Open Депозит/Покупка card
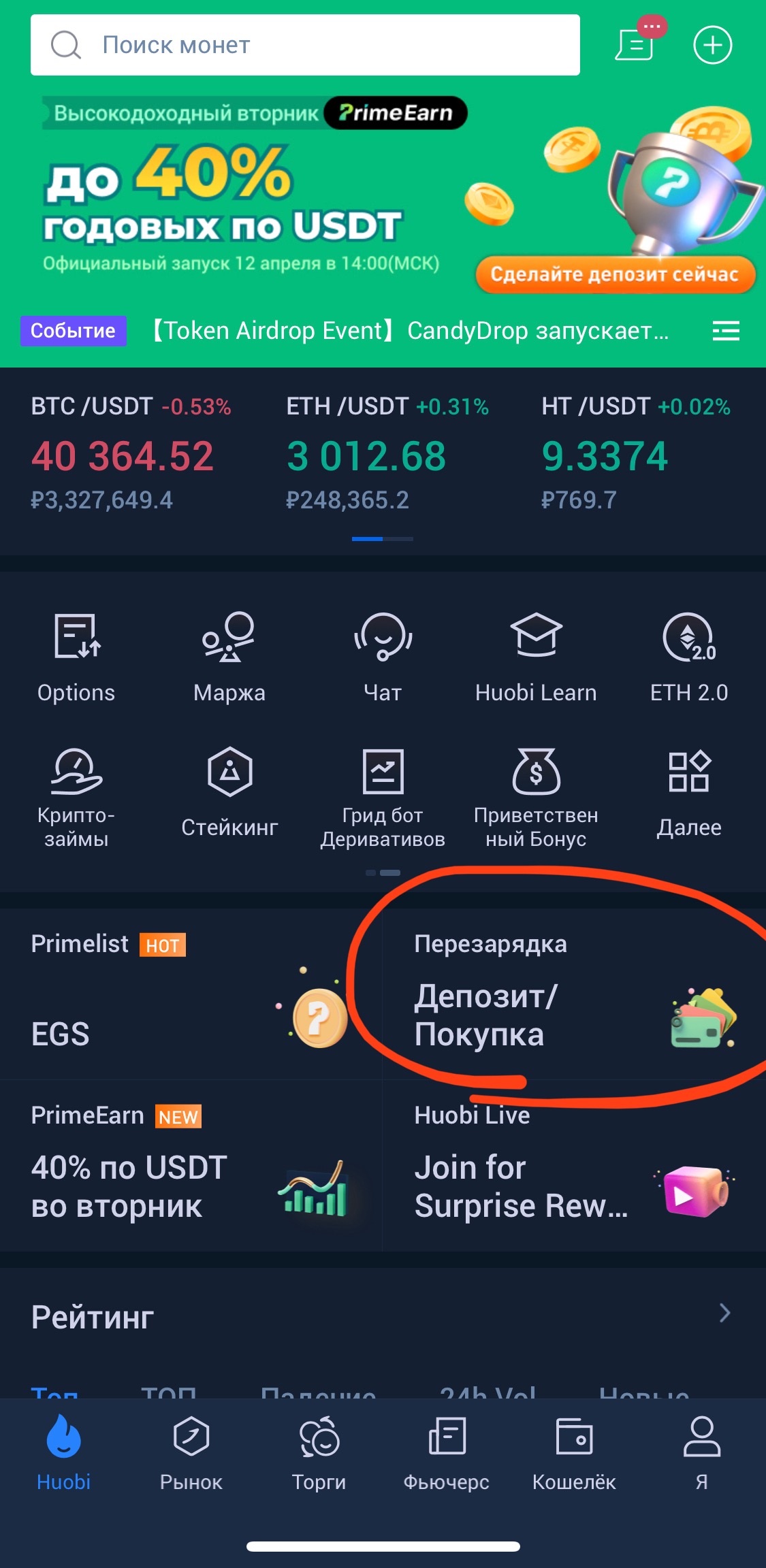 [x=573, y=994]
